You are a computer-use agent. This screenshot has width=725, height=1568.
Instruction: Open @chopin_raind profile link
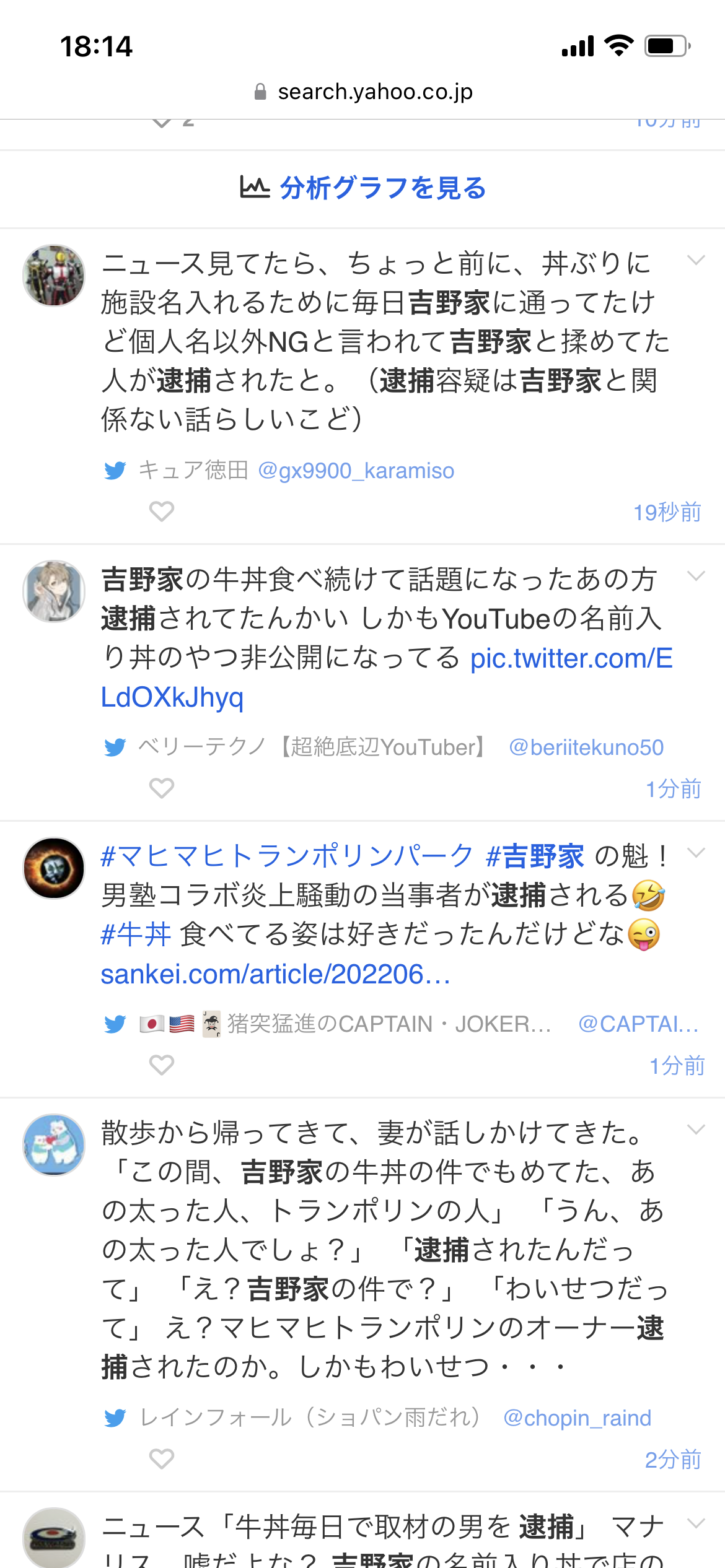578,1418
